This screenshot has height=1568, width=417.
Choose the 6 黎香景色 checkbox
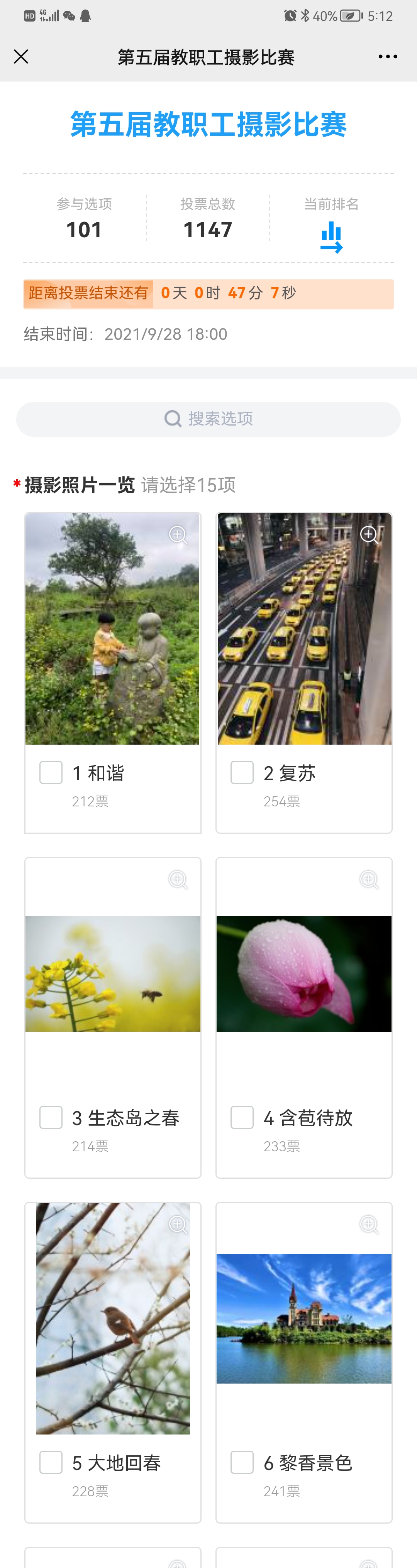click(242, 1462)
